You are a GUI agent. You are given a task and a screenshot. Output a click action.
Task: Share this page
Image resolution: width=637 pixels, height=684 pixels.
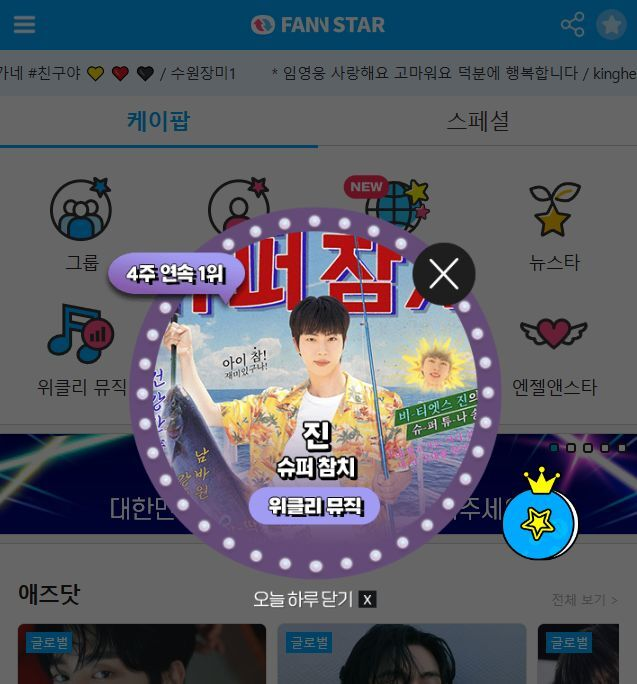pyautogui.click(x=572, y=25)
